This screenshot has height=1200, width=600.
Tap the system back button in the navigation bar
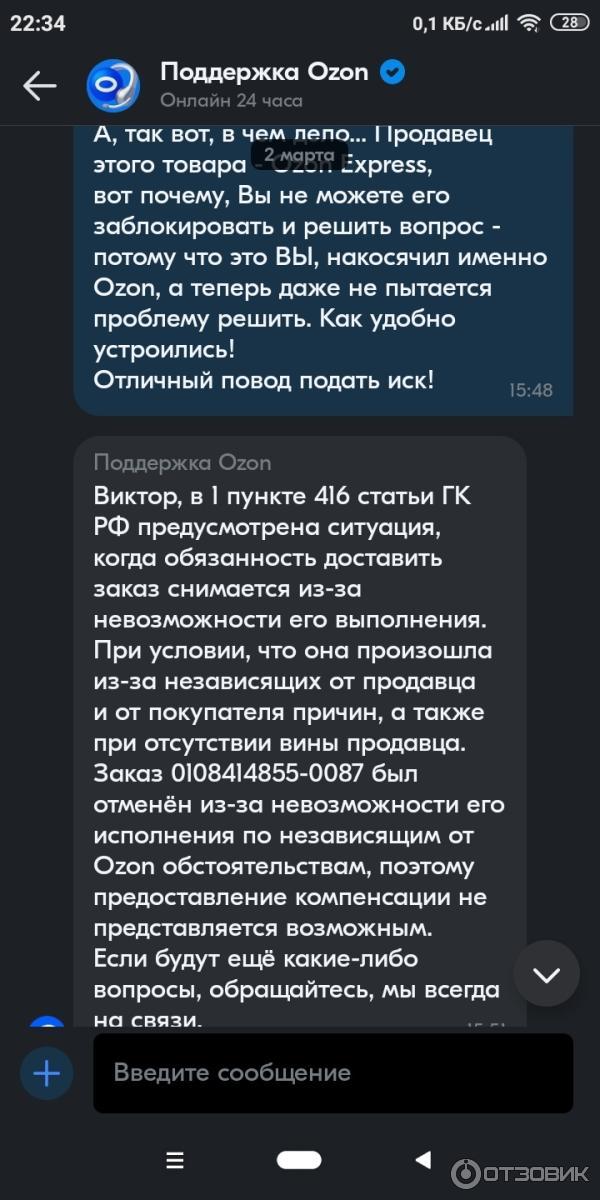pos(423,1160)
